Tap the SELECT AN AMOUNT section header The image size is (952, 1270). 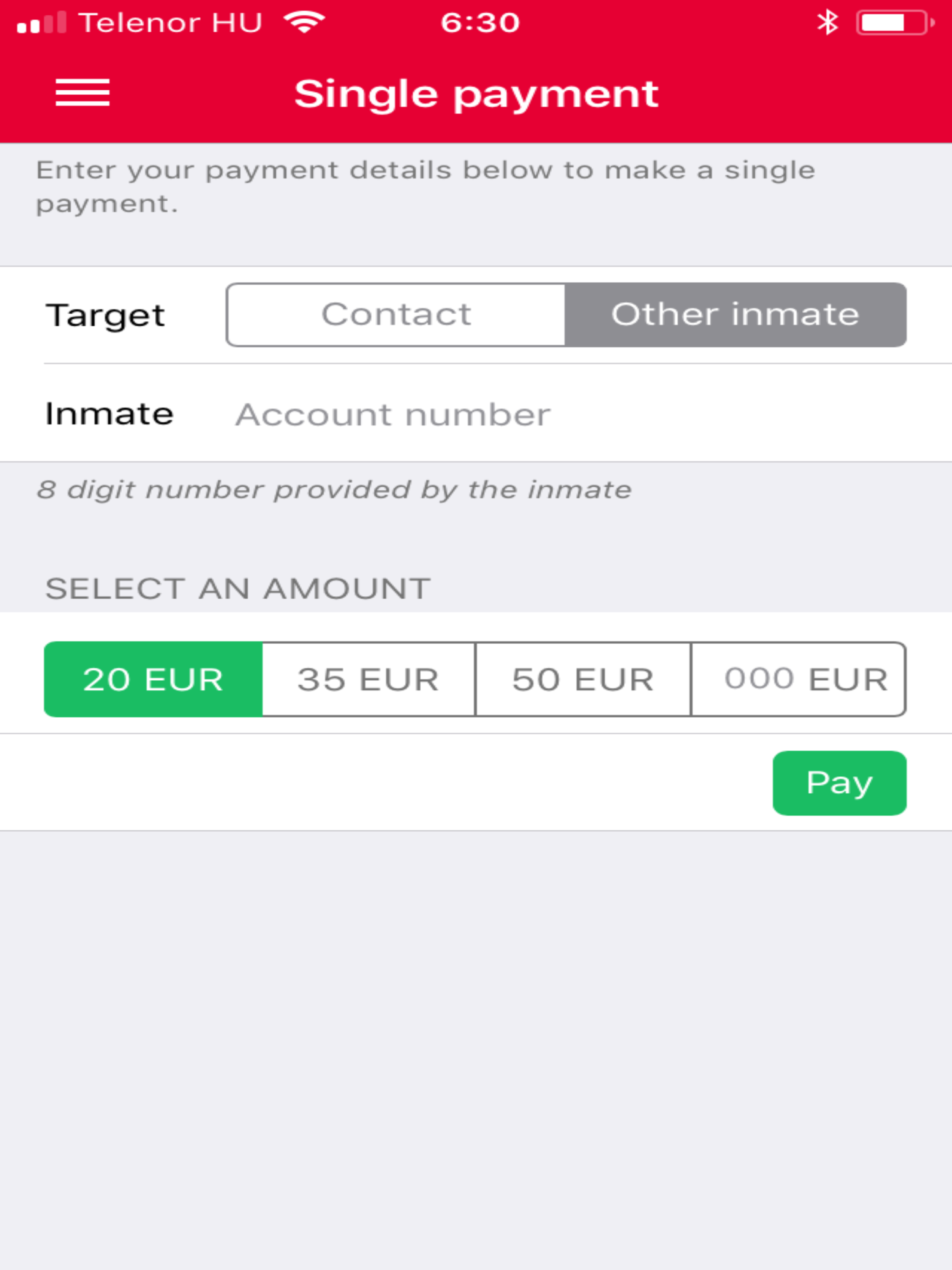[238, 586]
